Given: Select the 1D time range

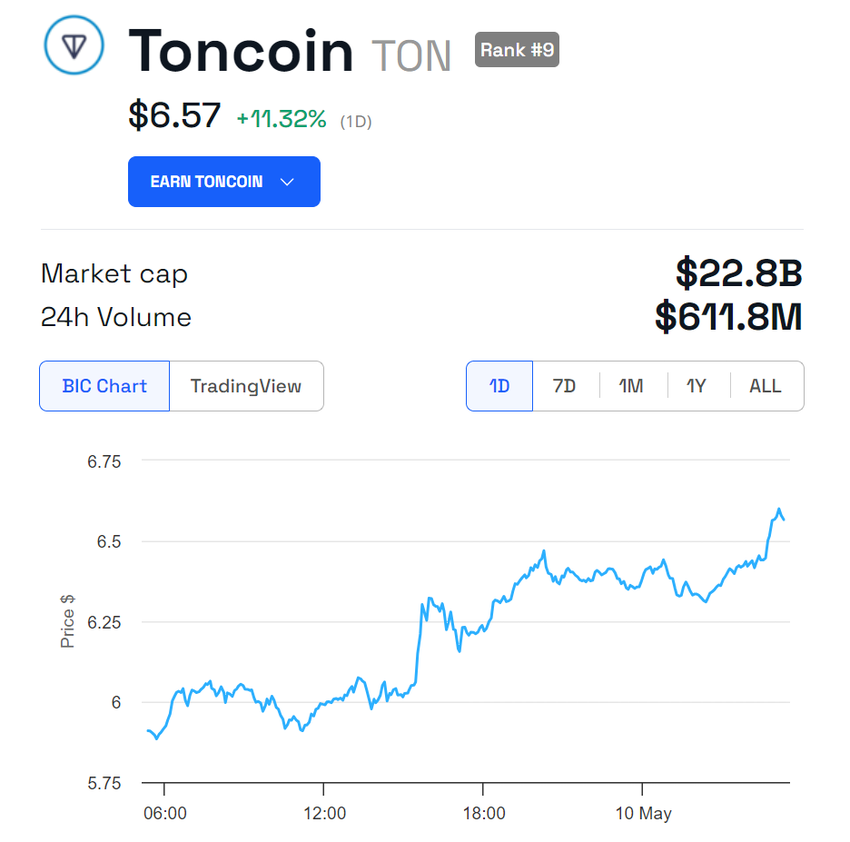Looking at the screenshot, I should [499, 386].
